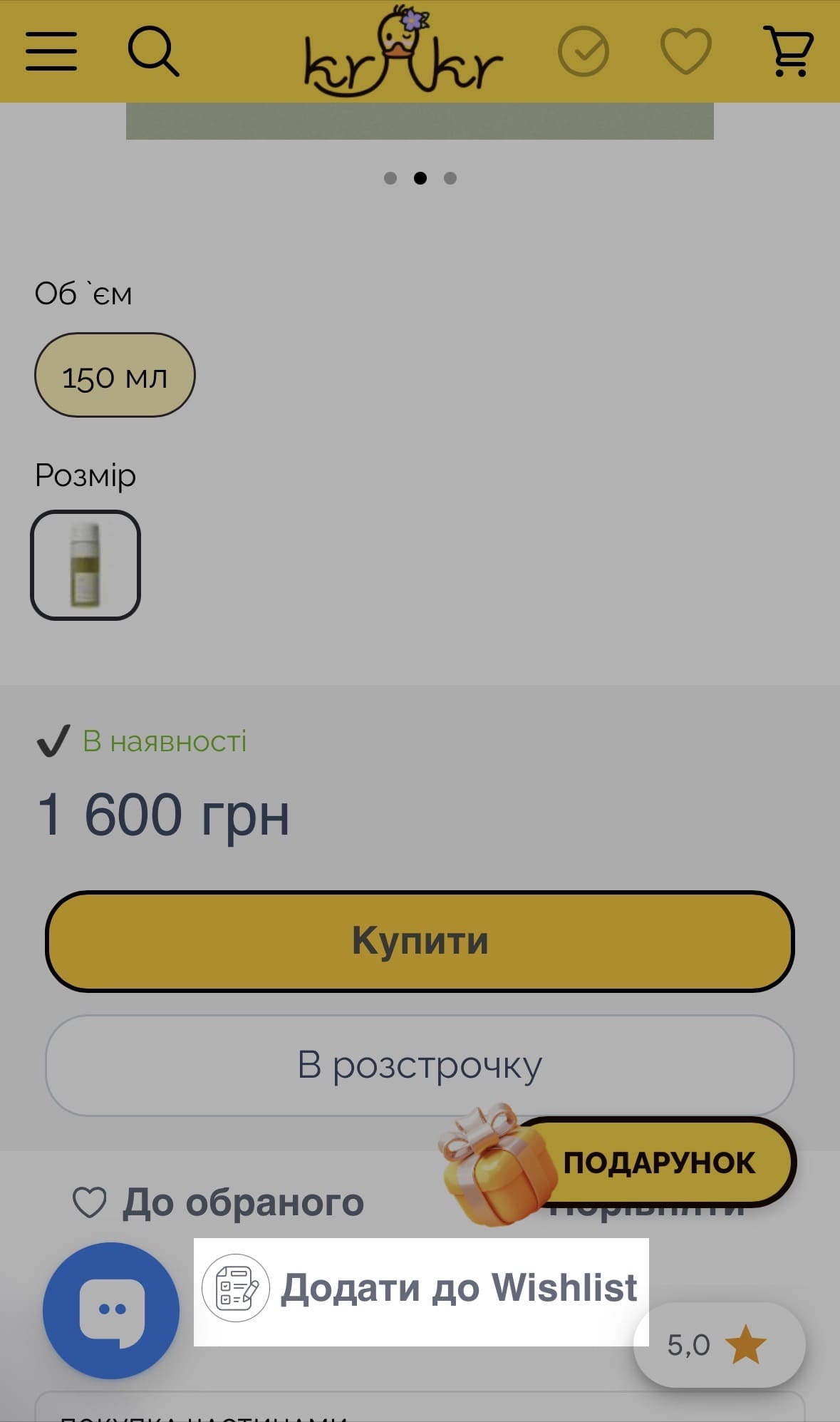Select the third carousel dot
Image resolution: width=840 pixels, height=1422 pixels.
pos(449,178)
